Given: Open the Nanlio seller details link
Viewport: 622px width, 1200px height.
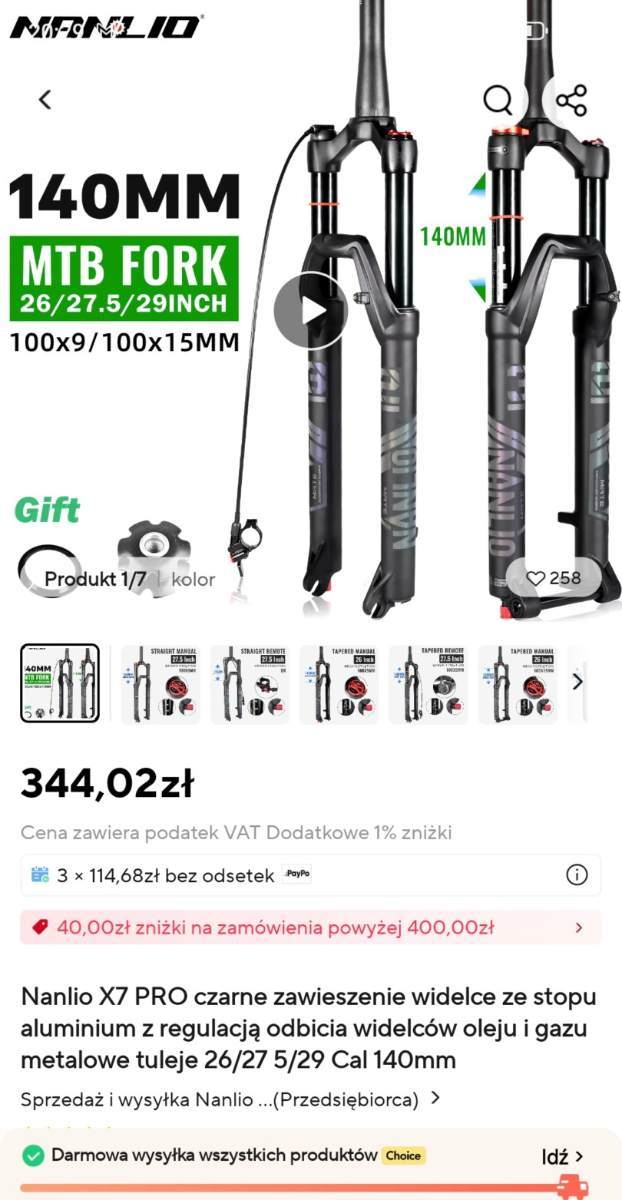Looking at the screenshot, I should pos(231,1099).
